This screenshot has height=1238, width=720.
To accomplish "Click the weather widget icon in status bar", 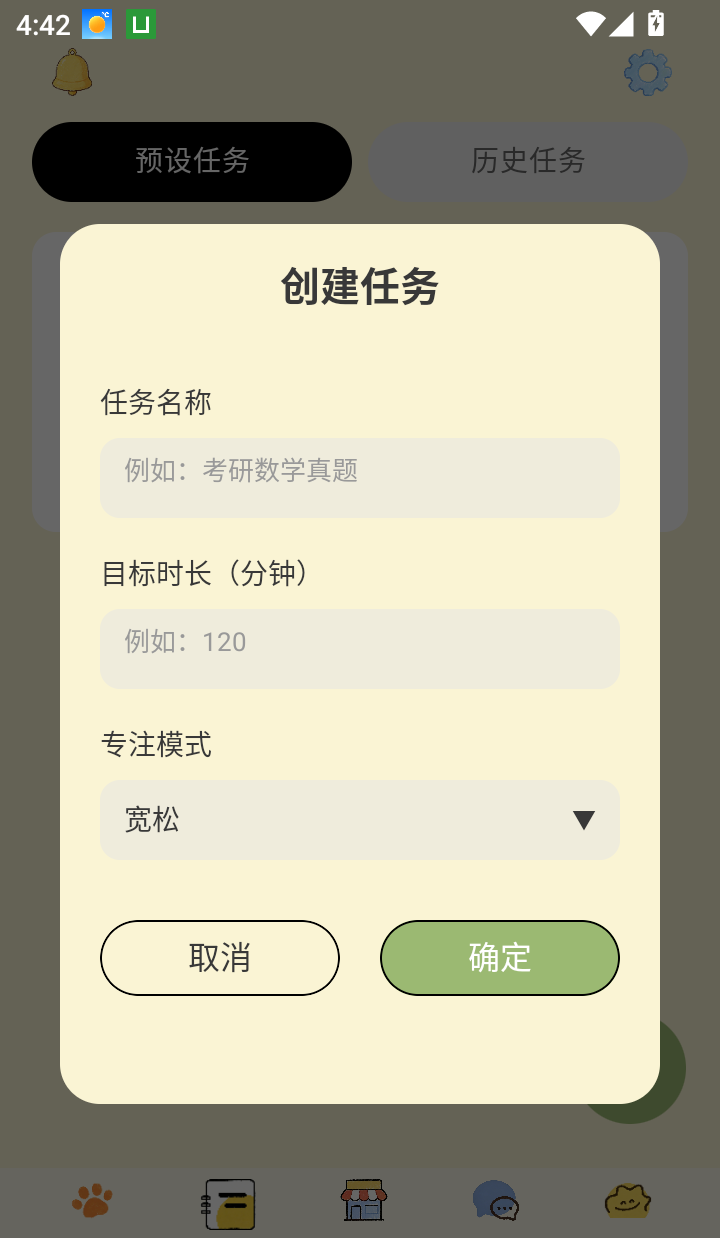I will tap(96, 24).
